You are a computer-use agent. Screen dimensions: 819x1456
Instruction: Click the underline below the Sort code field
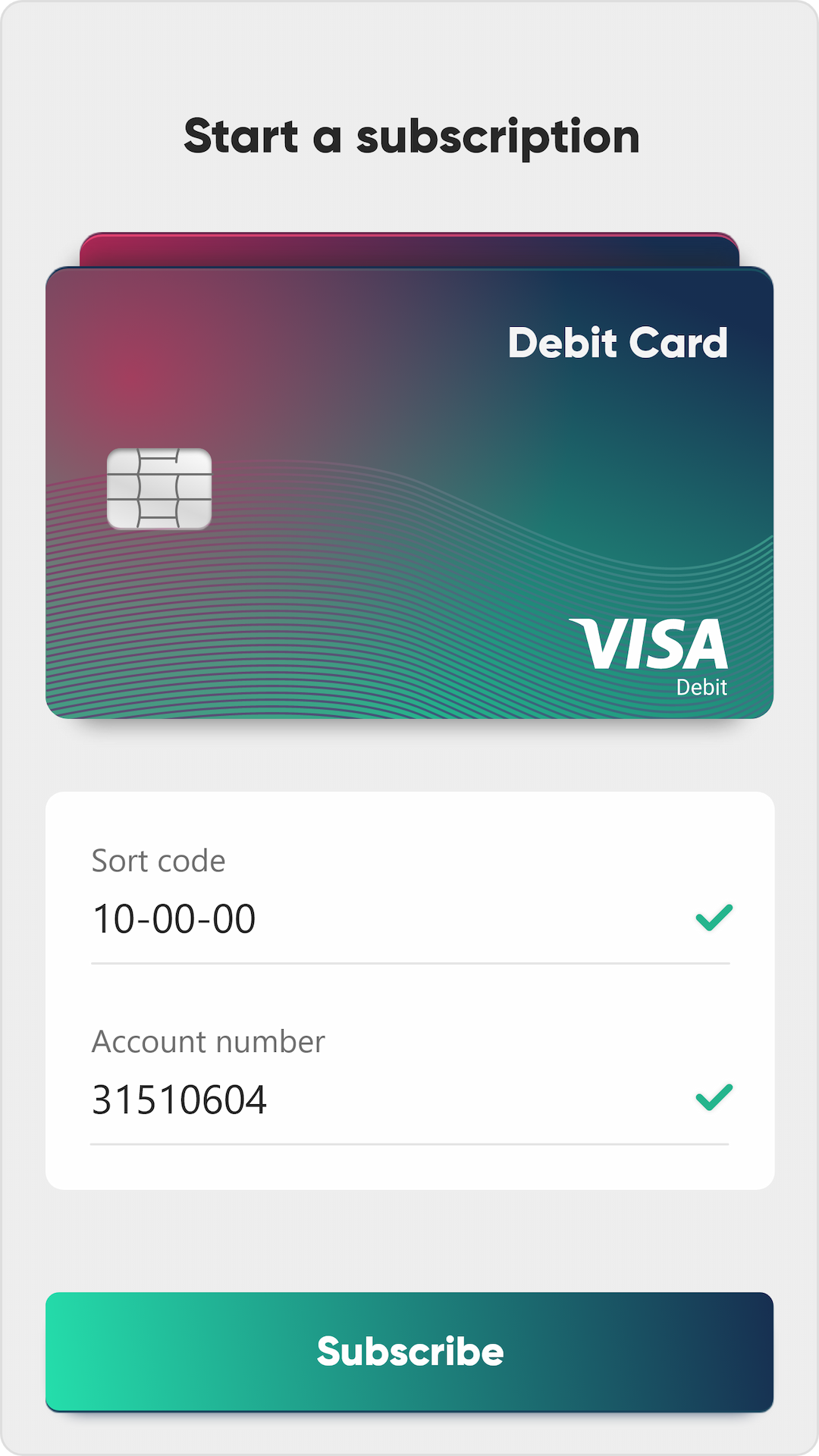pos(409,965)
